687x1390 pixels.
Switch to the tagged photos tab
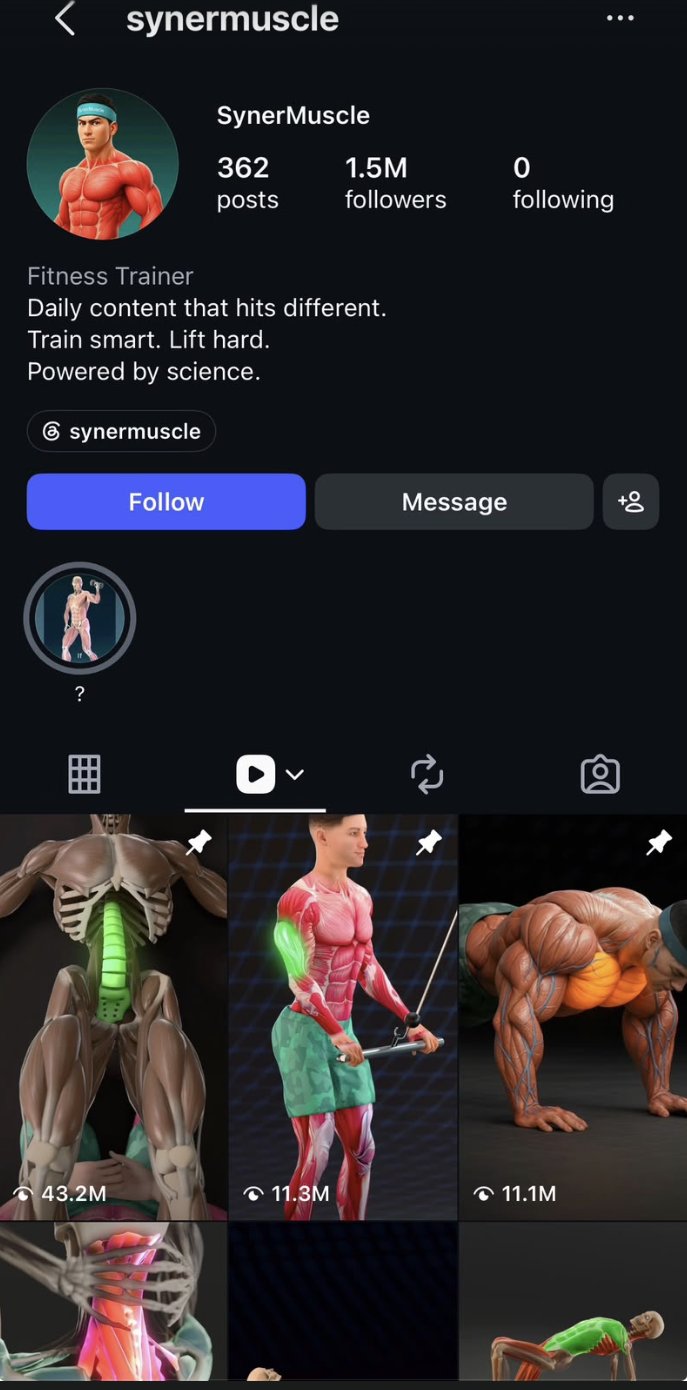[600, 774]
